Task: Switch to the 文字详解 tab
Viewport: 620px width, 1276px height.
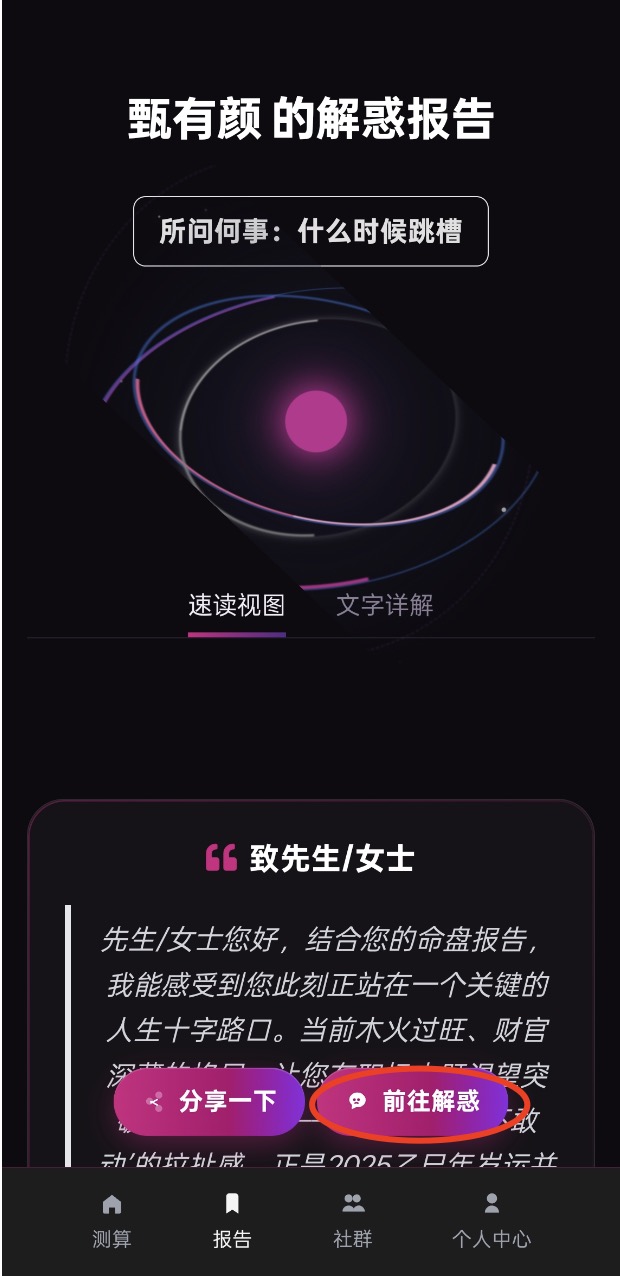Action: click(384, 605)
